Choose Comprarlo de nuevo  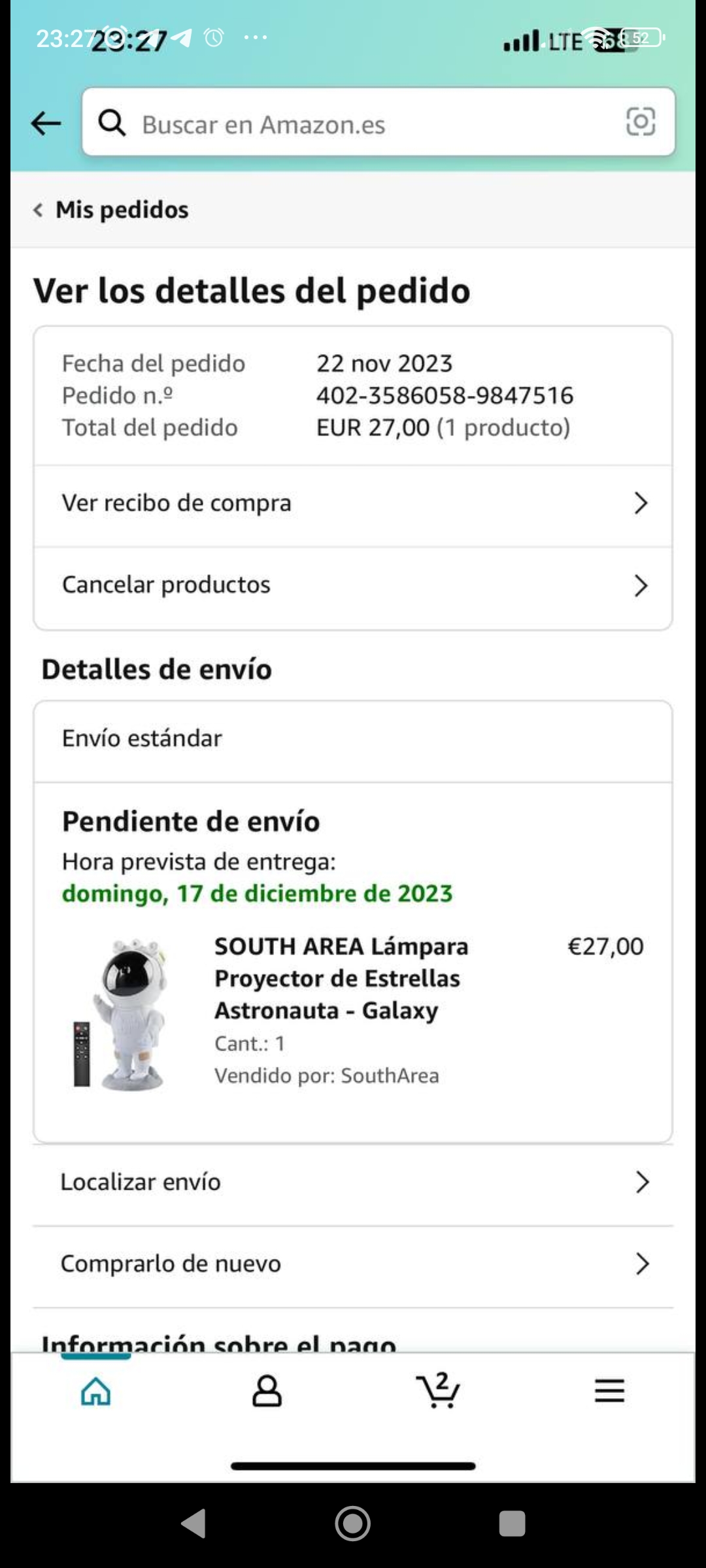coord(353,1264)
